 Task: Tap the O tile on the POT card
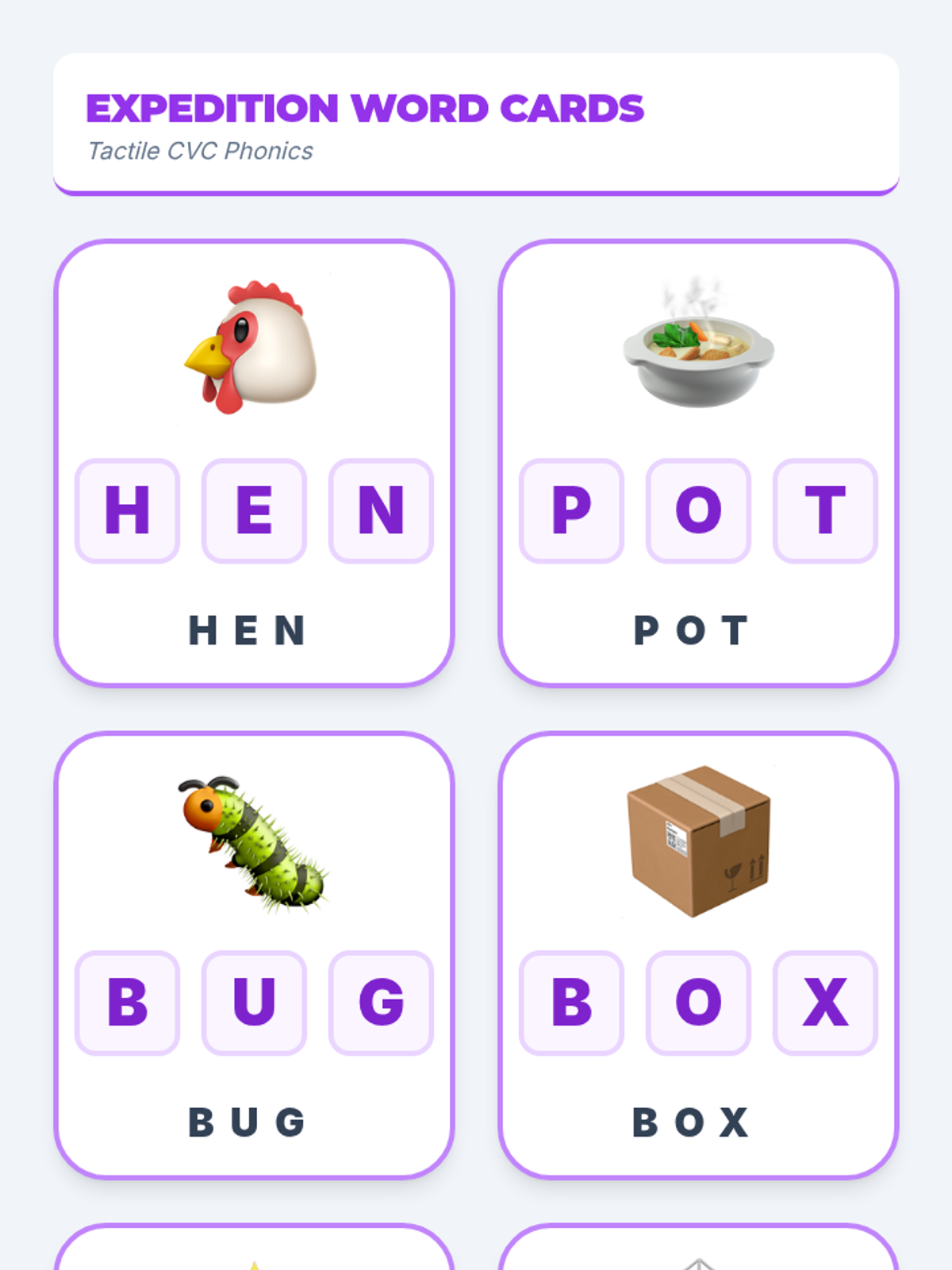pos(698,510)
